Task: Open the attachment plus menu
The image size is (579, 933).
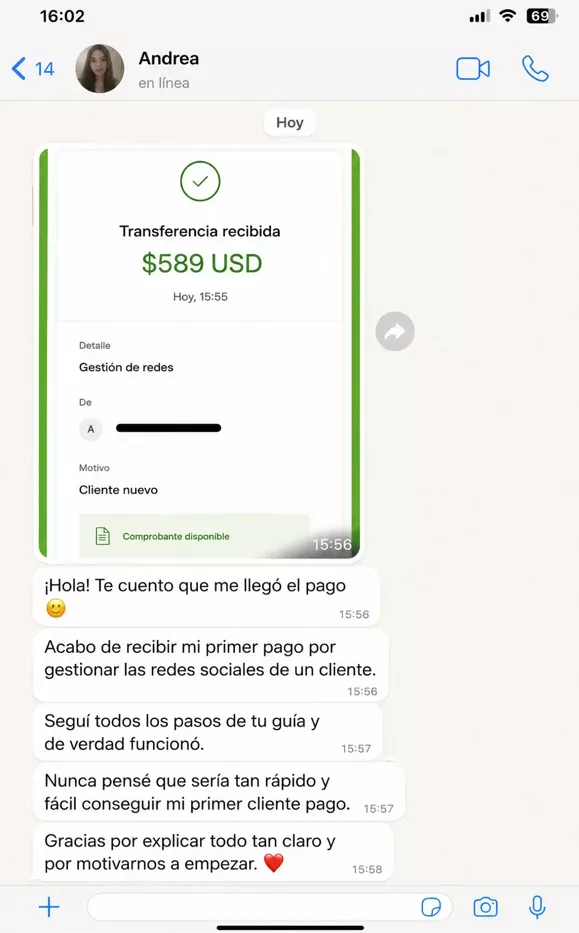Action: (49, 907)
